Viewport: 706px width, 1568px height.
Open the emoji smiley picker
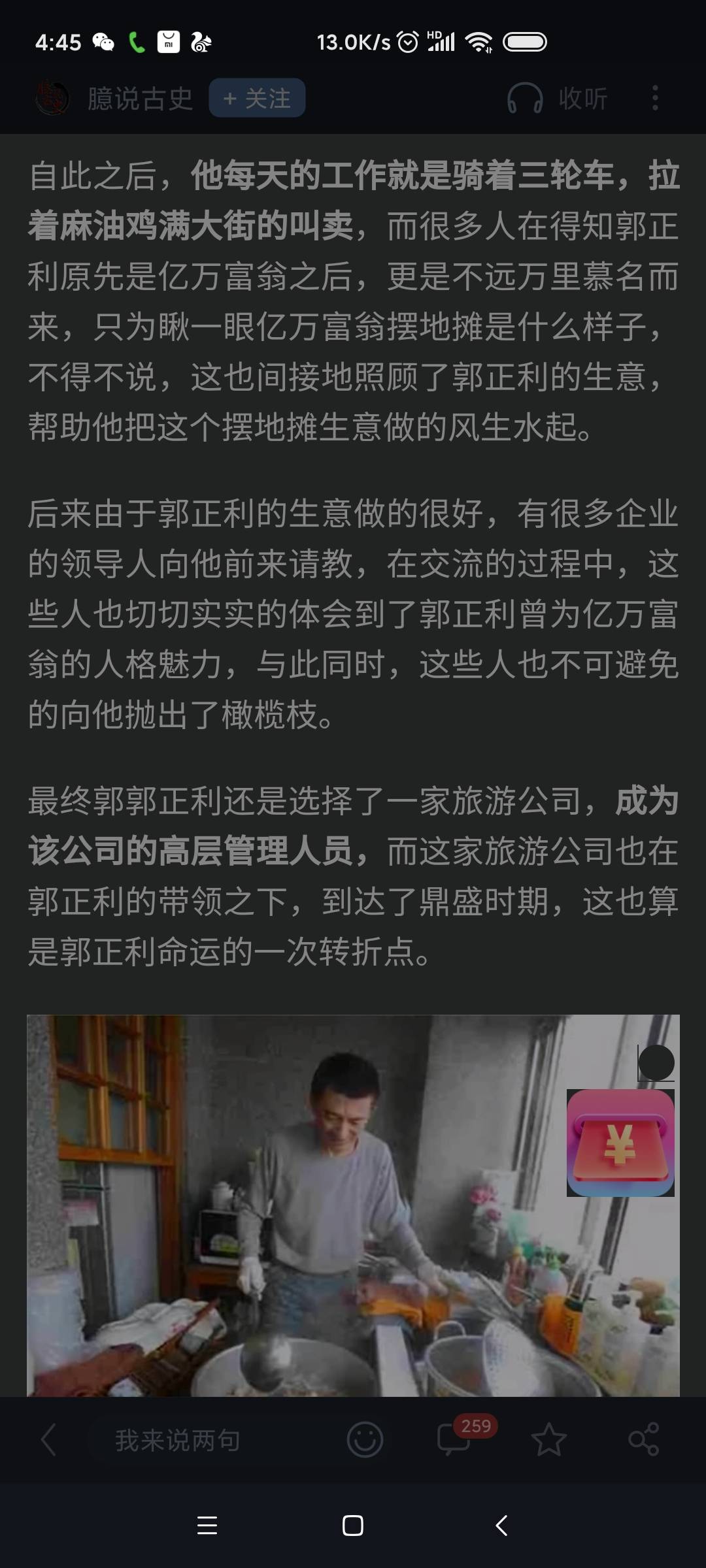click(365, 1439)
